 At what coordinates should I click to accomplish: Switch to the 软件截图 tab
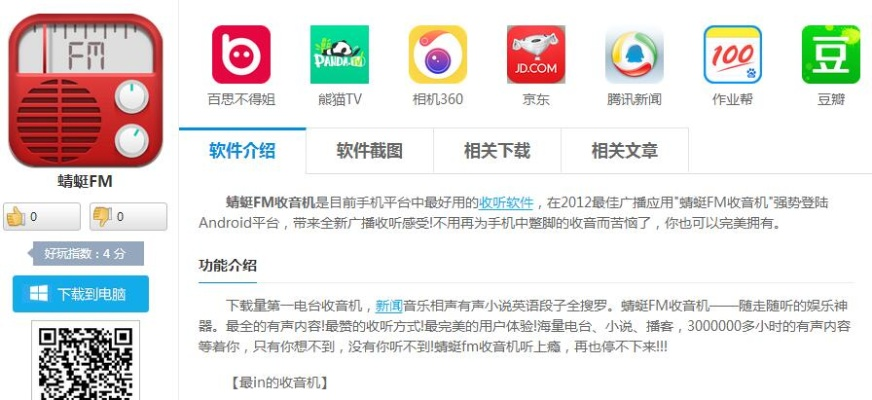tap(369, 151)
